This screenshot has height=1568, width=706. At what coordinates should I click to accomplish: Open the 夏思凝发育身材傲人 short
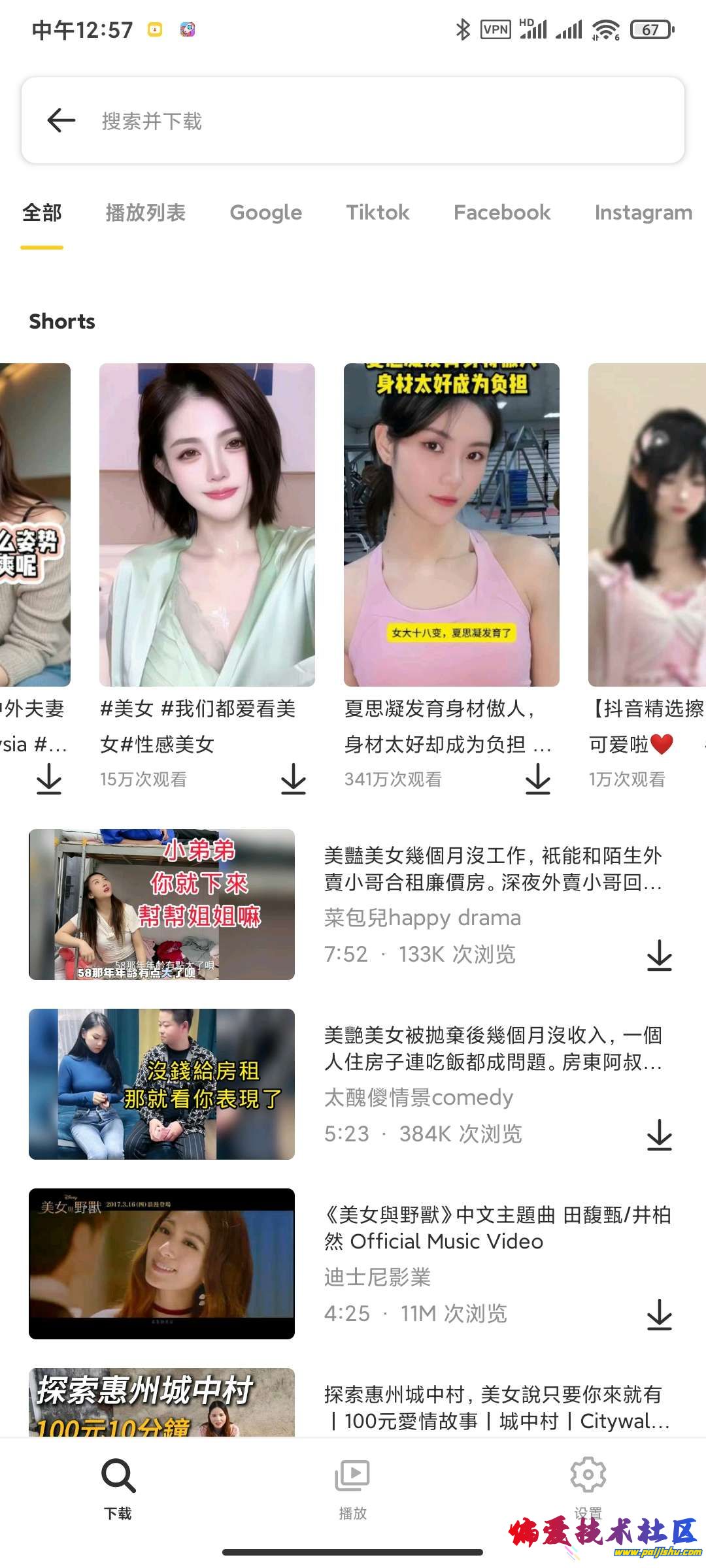pyautogui.click(x=451, y=525)
